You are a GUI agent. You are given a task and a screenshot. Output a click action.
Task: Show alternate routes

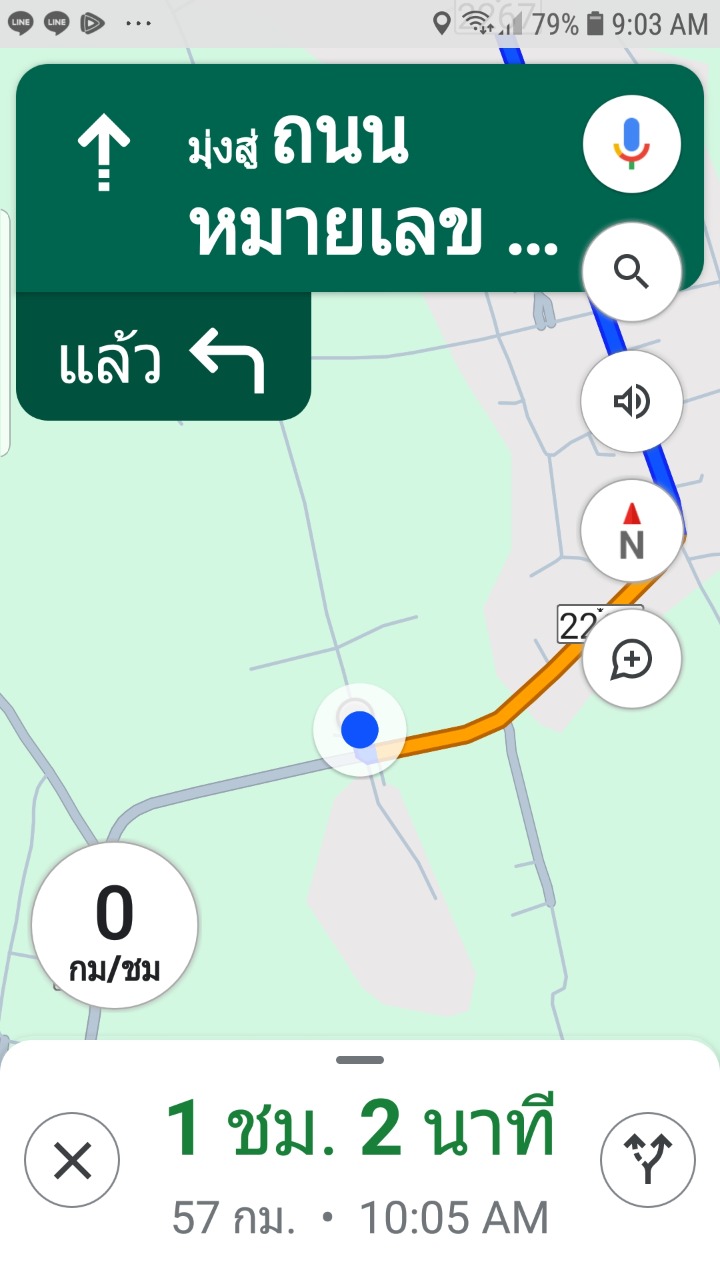[x=647, y=1161]
